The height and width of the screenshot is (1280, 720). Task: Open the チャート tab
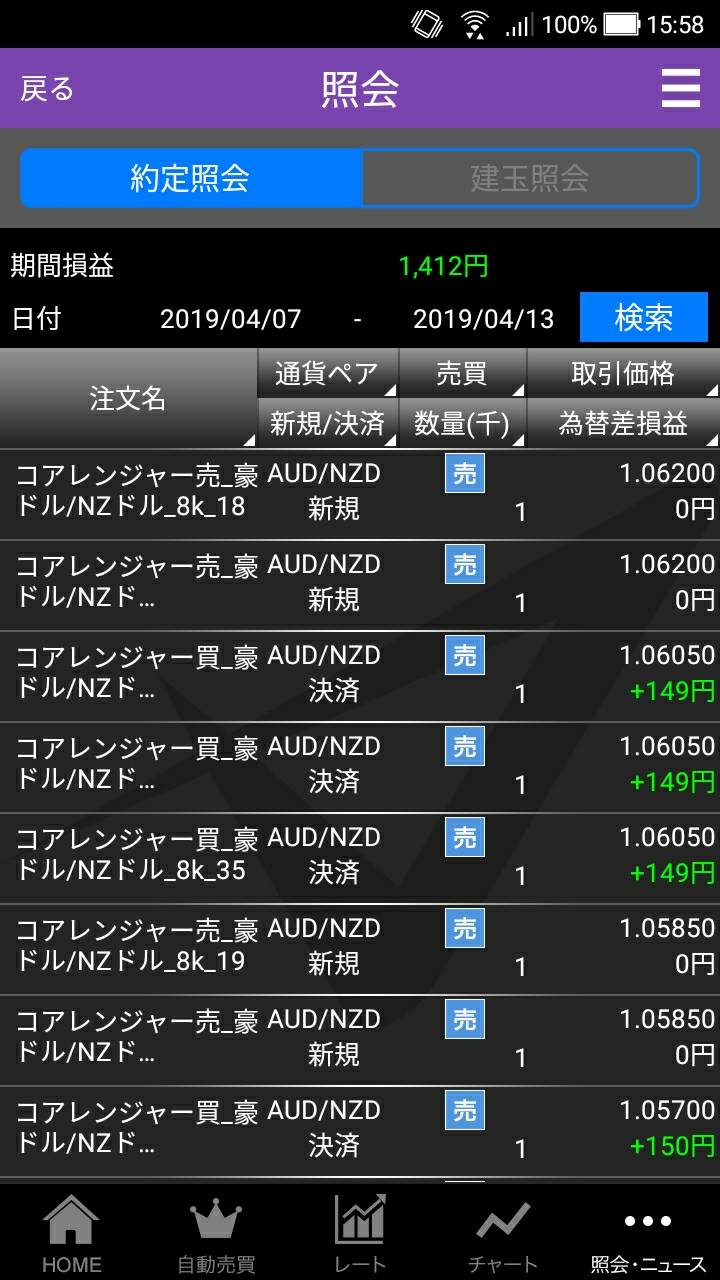504,1233
